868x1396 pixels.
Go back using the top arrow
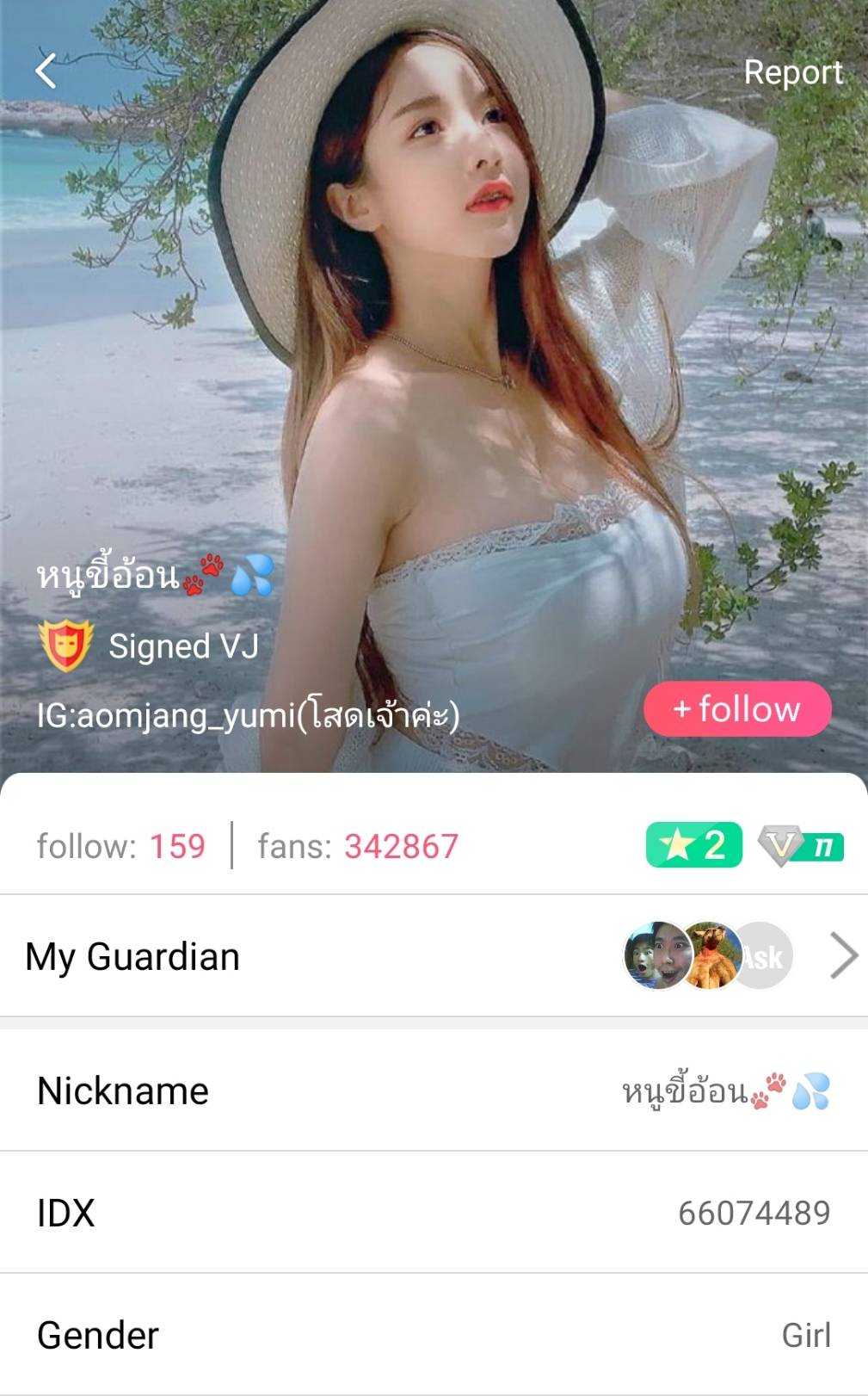(46, 71)
